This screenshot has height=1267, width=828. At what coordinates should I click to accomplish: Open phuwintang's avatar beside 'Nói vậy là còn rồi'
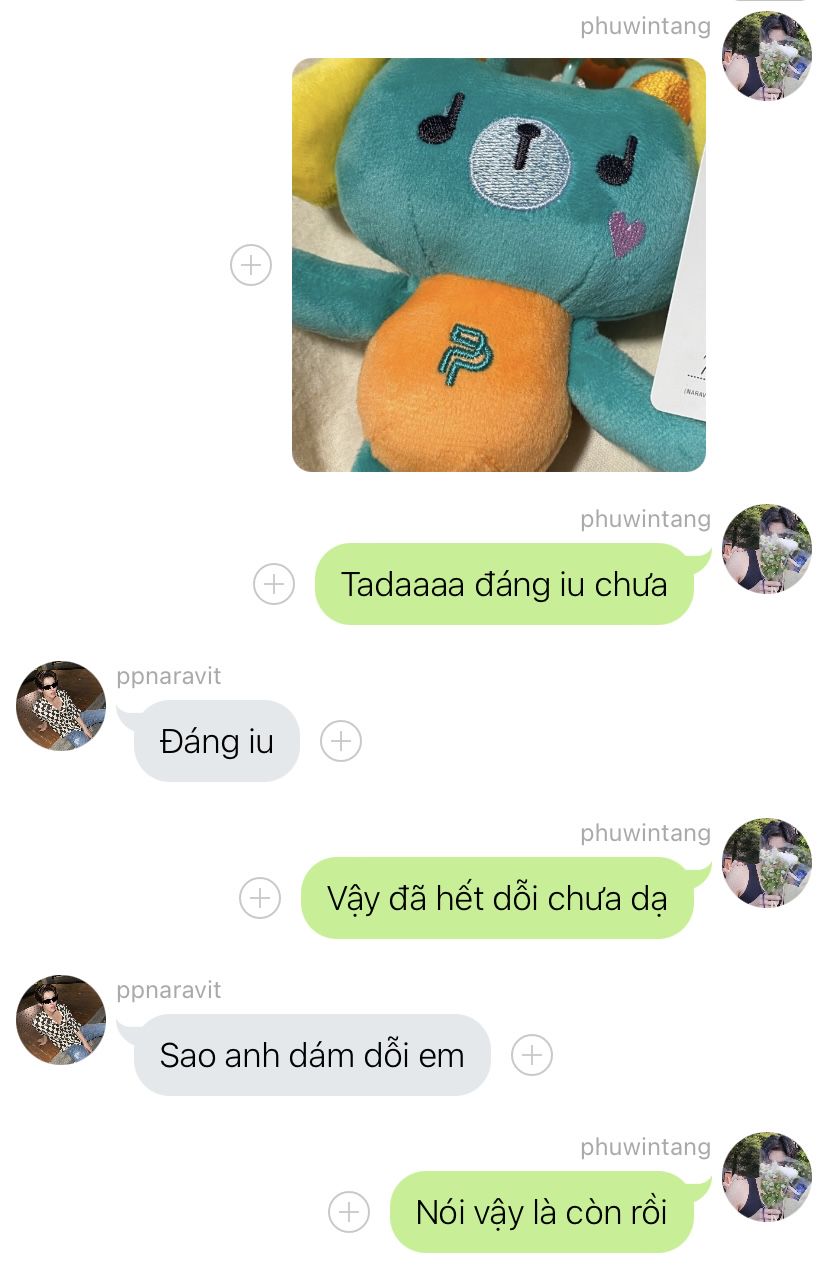click(767, 1177)
